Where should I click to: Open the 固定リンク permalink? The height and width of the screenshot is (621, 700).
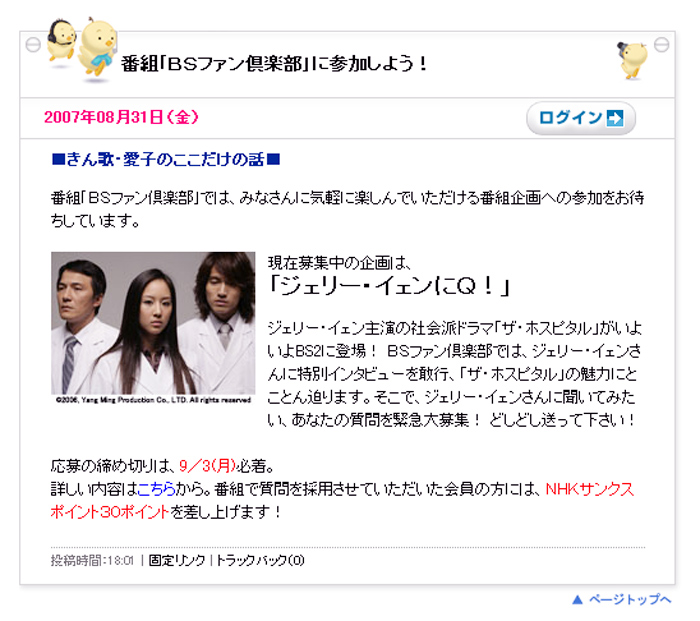178,561
